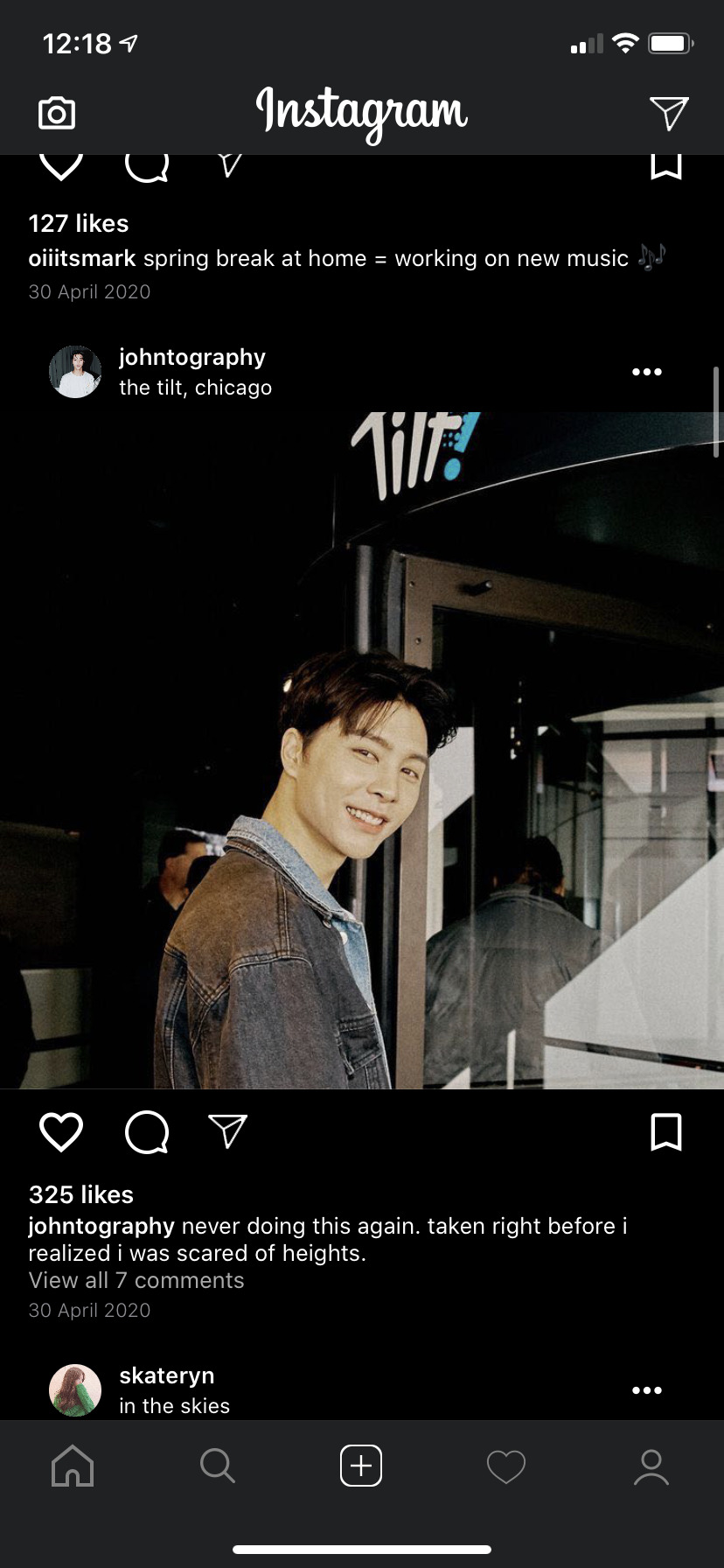This screenshot has width=724, height=1568.
Task: Open direct messages paper plane icon
Action: [669, 113]
